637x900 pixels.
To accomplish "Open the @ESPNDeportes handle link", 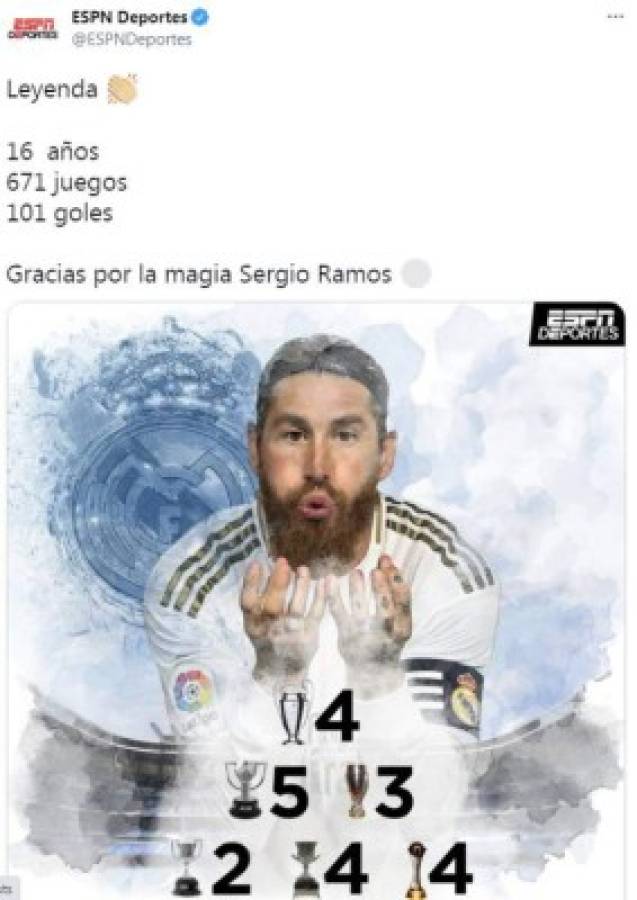I will 130,41.
